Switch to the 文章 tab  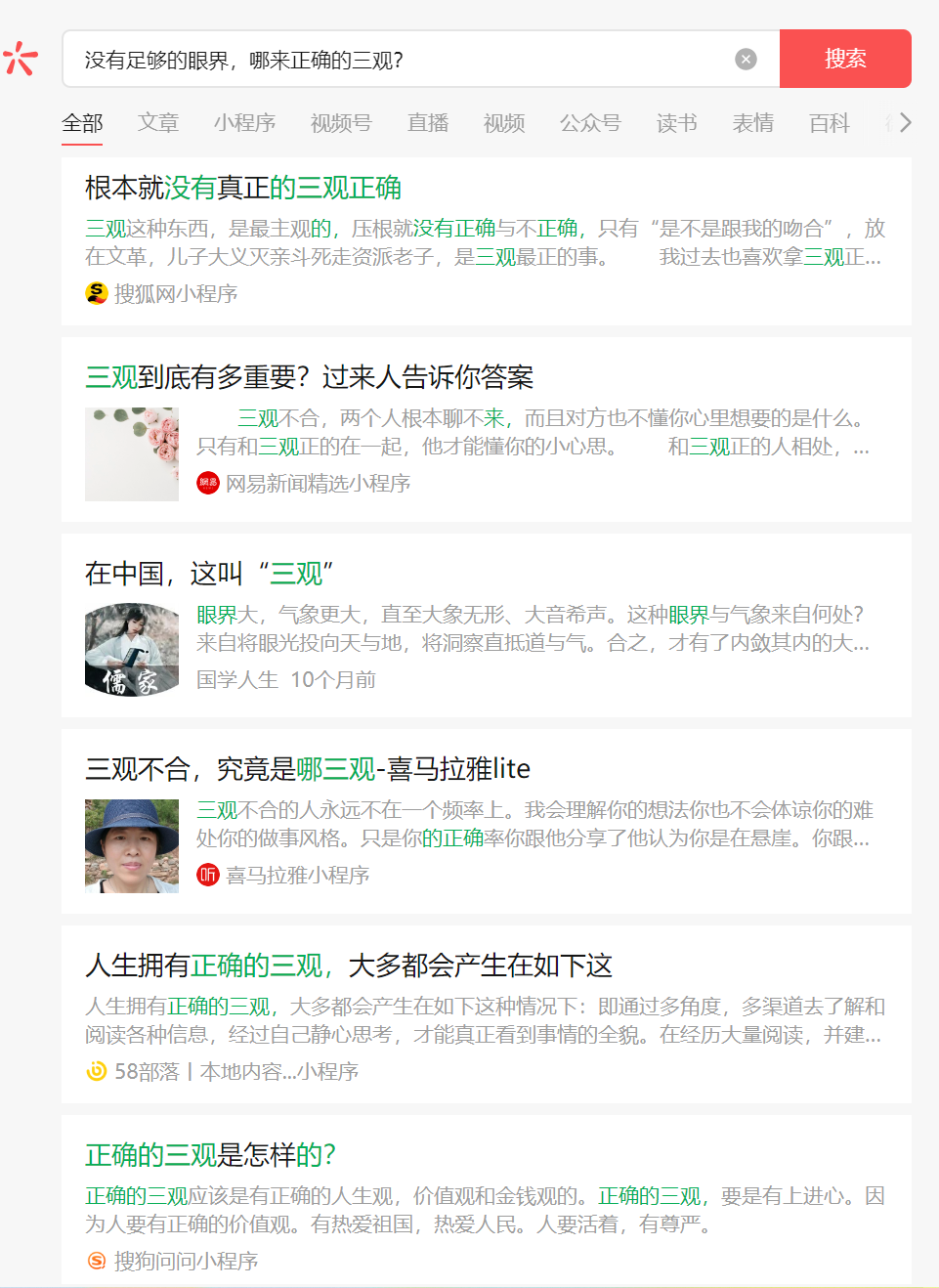pyautogui.click(x=158, y=123)
